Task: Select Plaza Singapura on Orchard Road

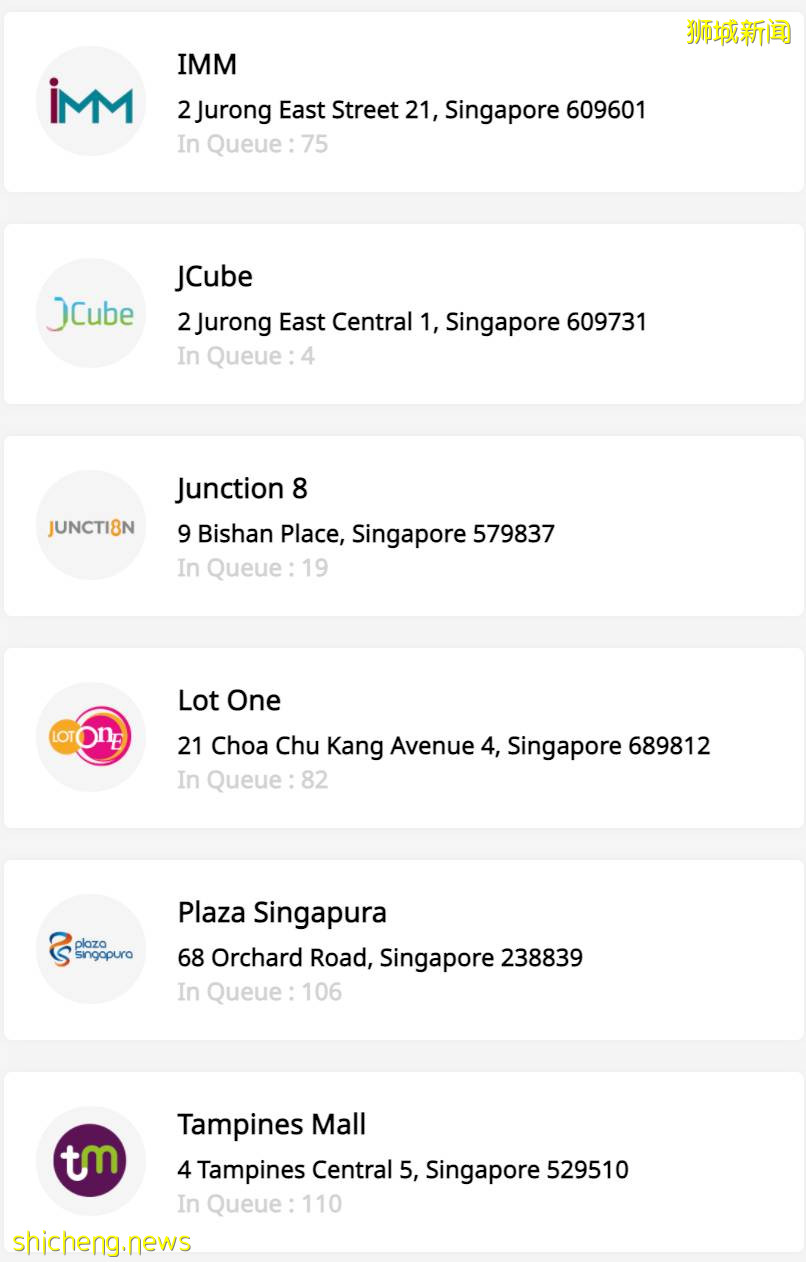Action: tap(404, 950)
